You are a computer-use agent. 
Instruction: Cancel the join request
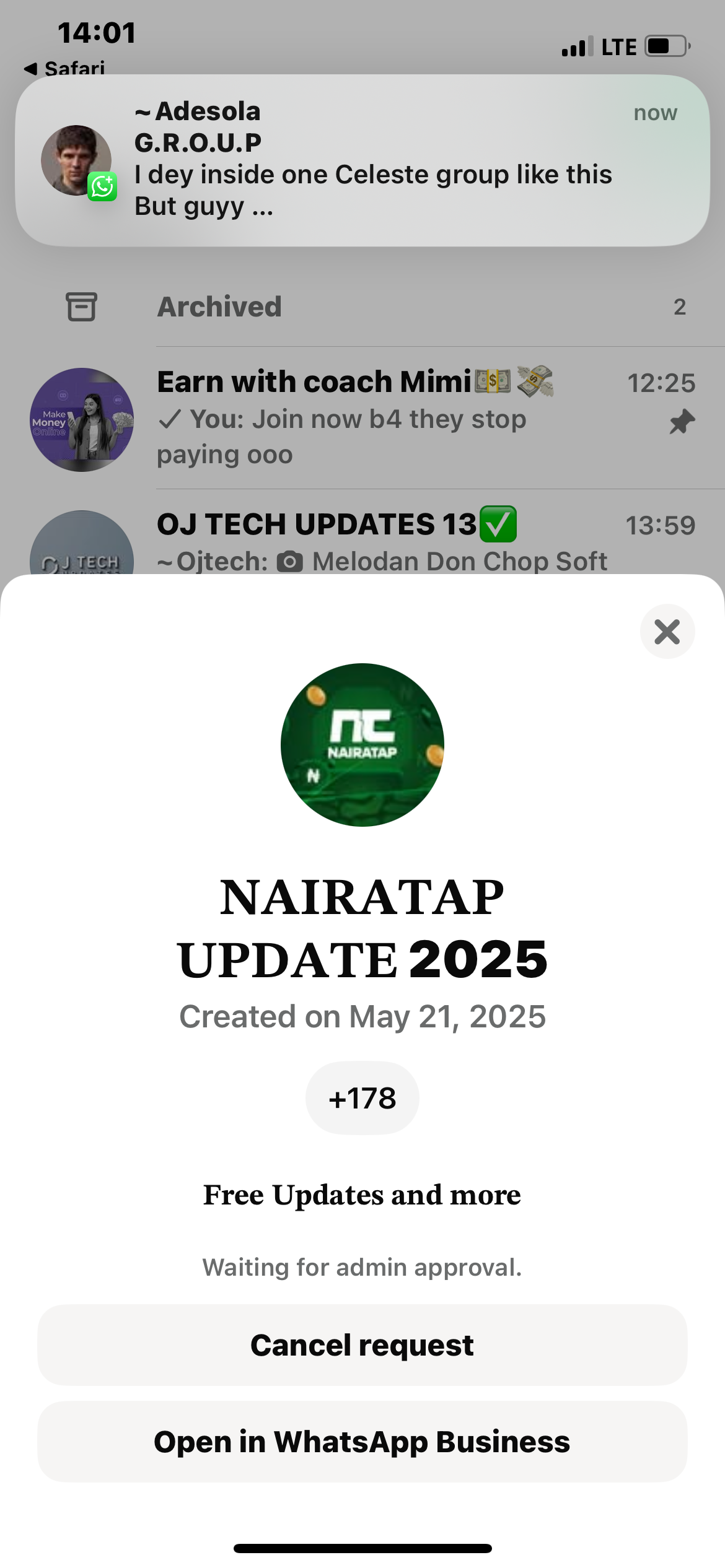click(362, 1345)
